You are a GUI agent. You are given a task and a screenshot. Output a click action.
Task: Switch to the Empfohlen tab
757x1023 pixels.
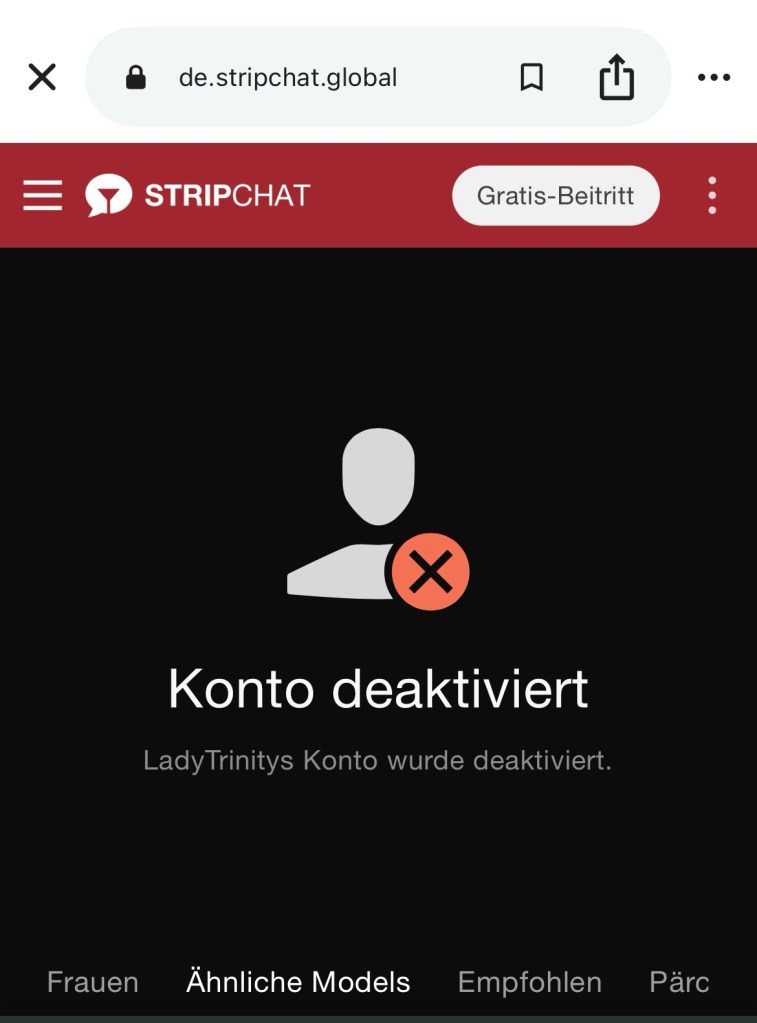pos(529,982)
